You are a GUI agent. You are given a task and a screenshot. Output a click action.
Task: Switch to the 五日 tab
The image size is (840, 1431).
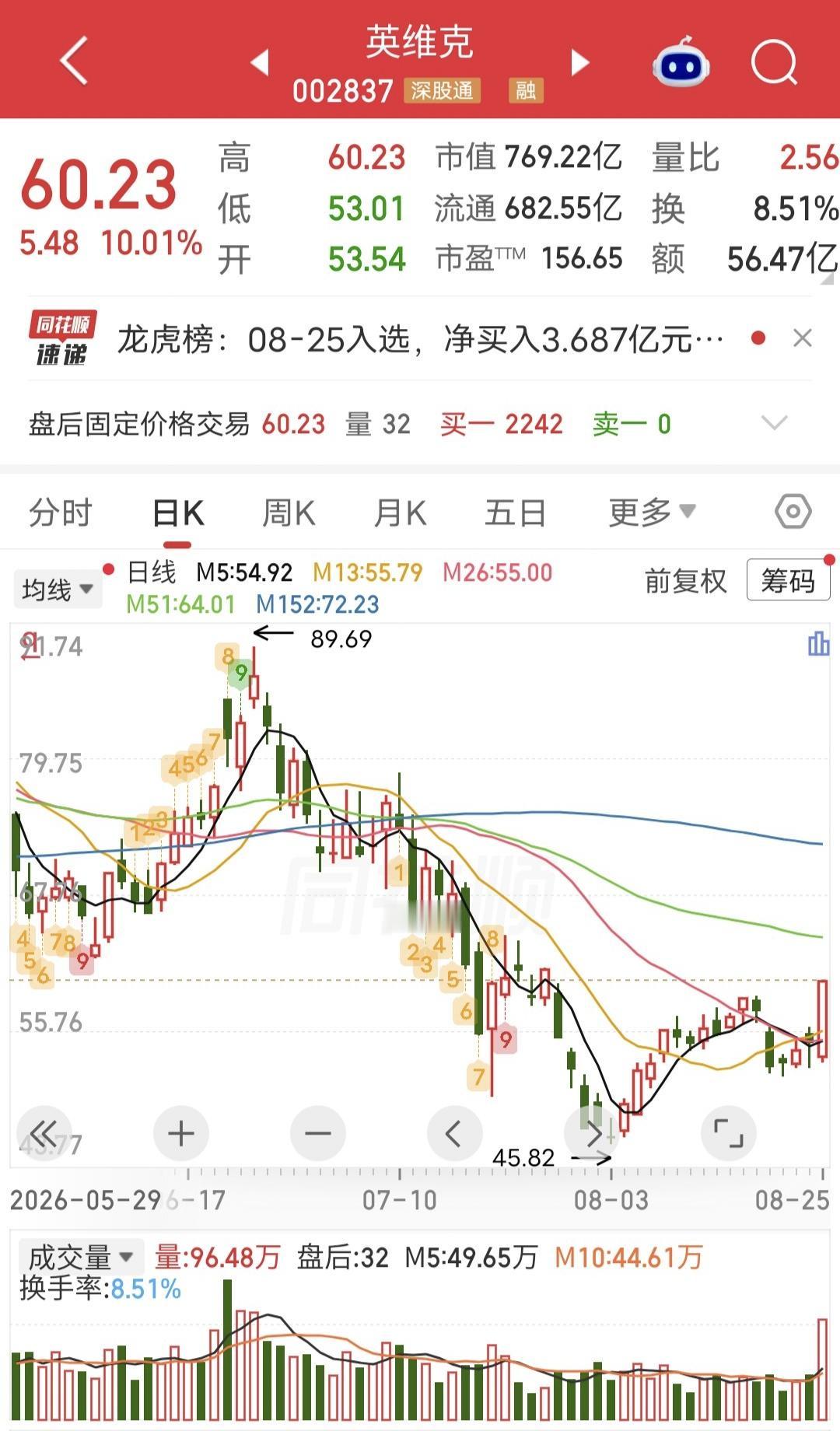tap(515, 513)
